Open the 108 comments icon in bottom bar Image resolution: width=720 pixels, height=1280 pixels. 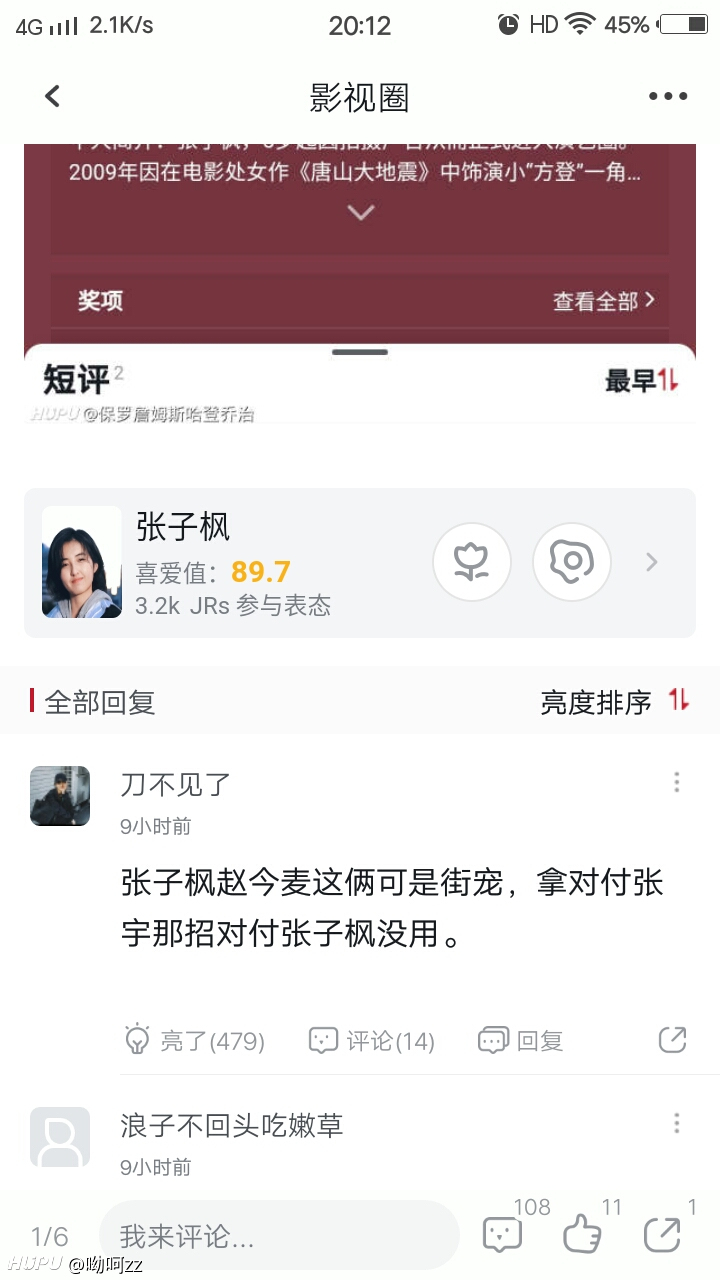(503, 1234)
